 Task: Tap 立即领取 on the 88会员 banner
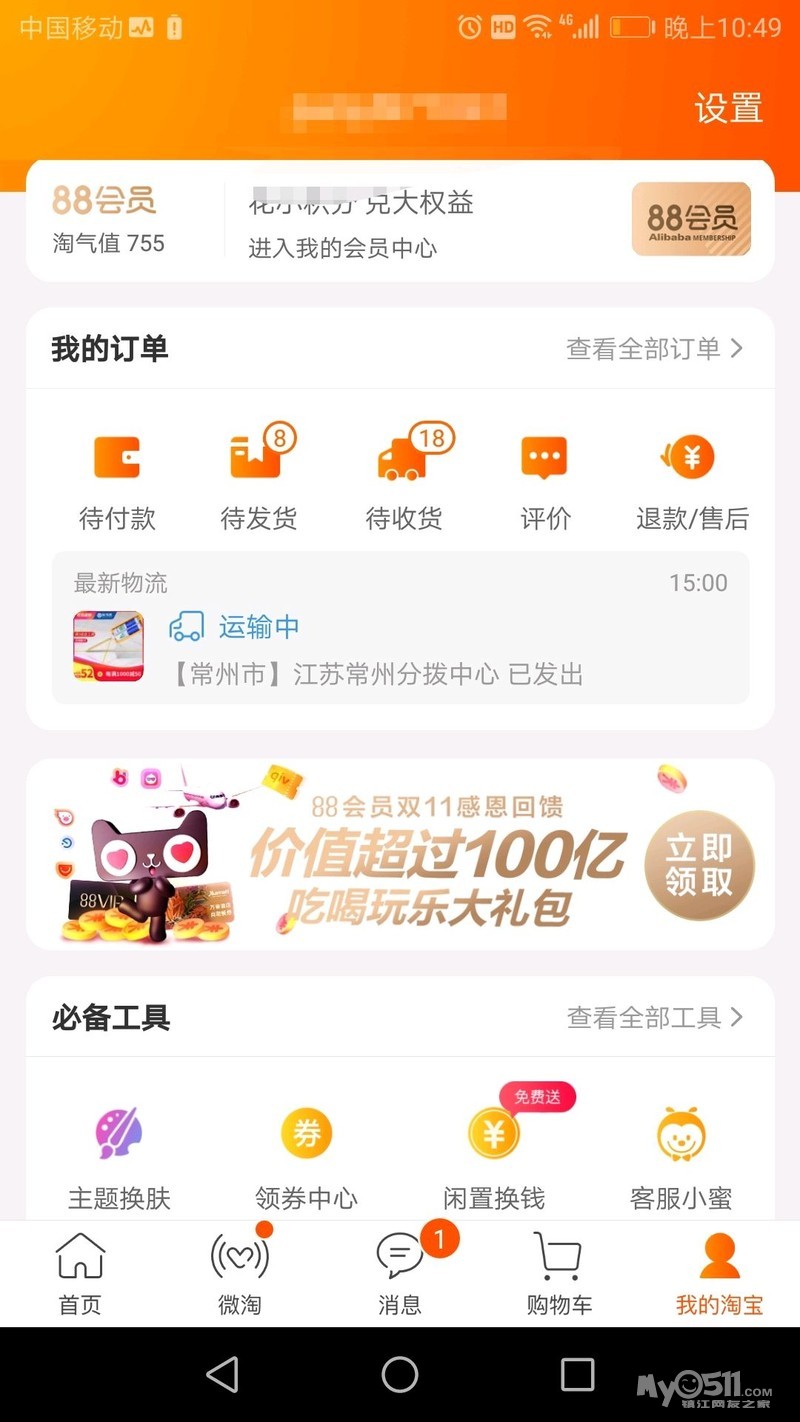pyautogui.click(x=699, y=865)
